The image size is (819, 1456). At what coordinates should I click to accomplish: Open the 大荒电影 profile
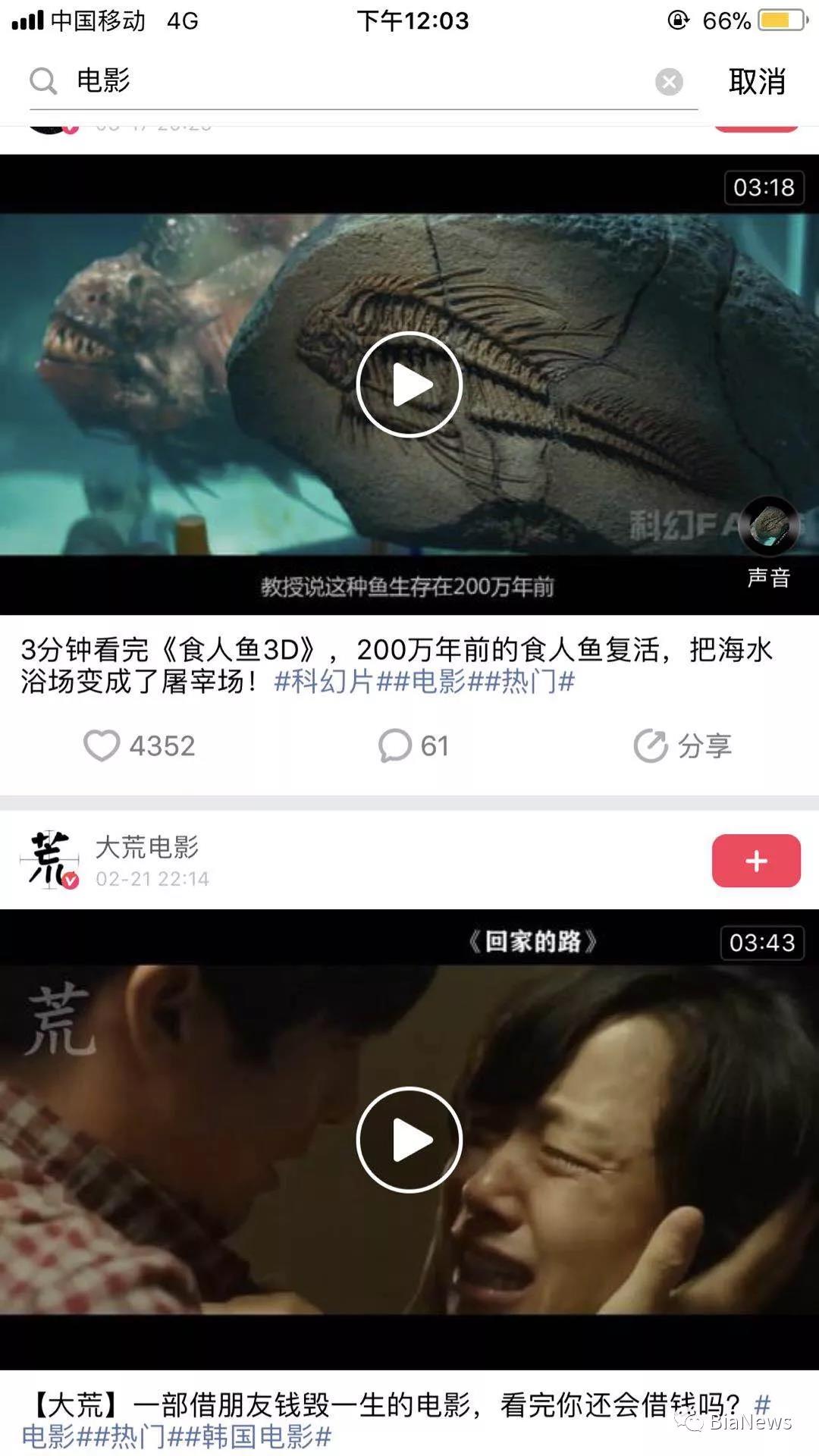pos(146,847)
